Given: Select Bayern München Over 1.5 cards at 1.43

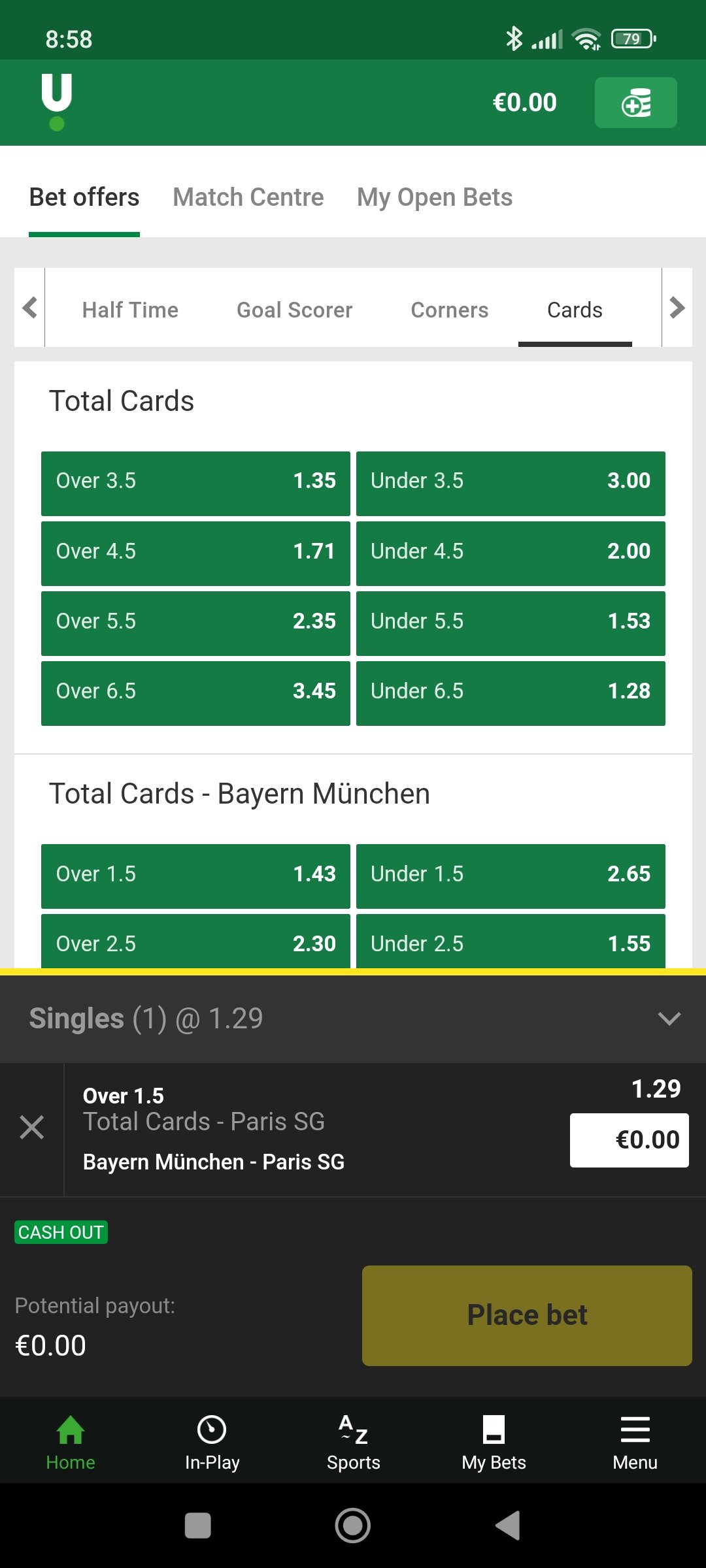Looking at the screenshot, I should tap(195, 876).
